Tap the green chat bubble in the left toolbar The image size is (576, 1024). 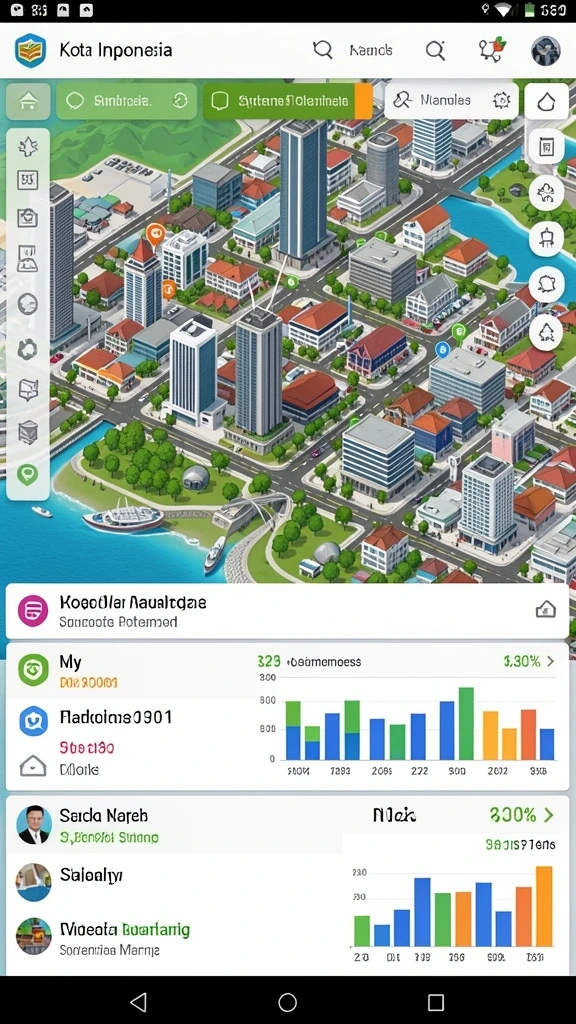[27, 473]
